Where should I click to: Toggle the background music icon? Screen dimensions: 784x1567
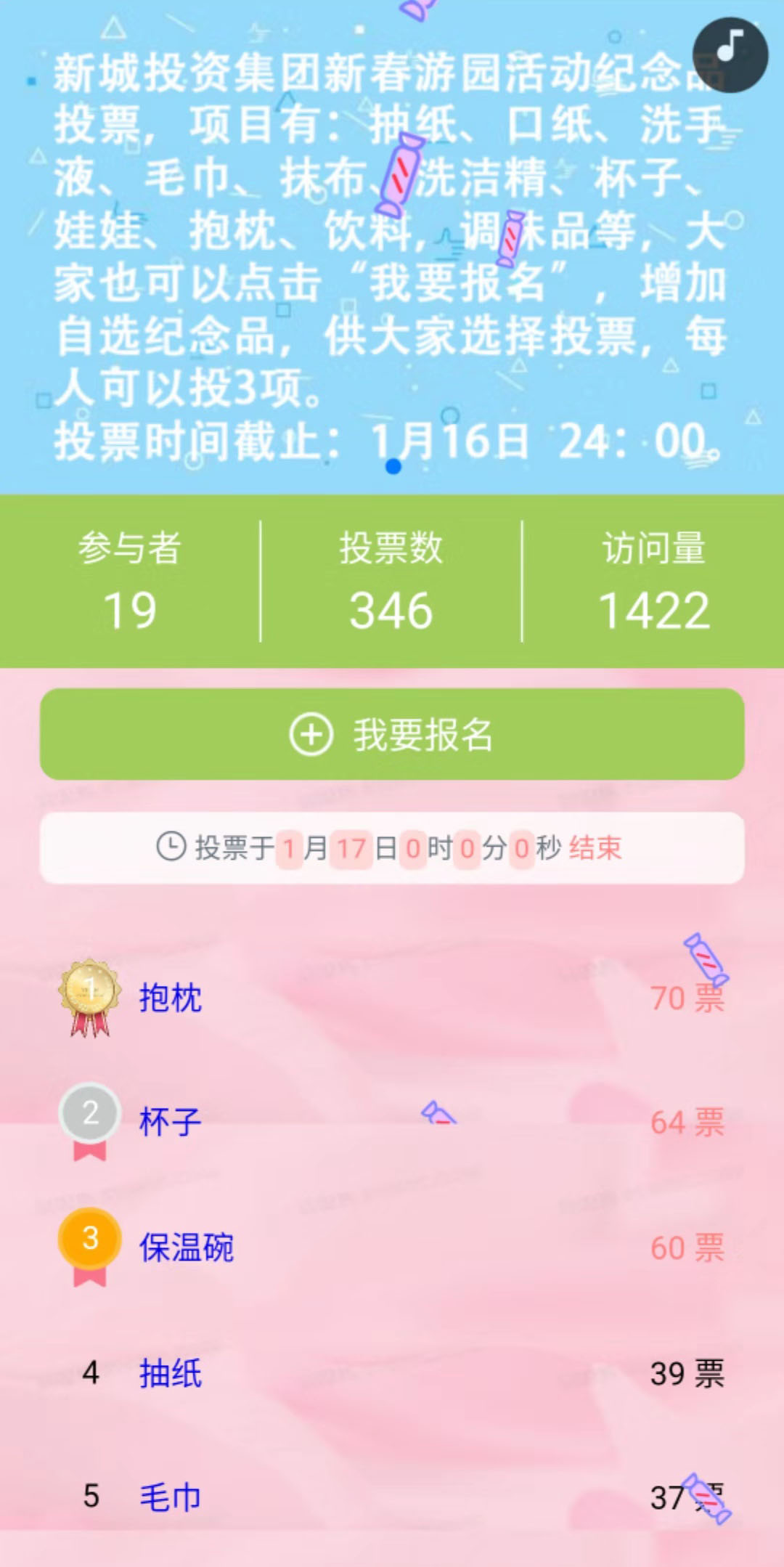pos(730,54)
